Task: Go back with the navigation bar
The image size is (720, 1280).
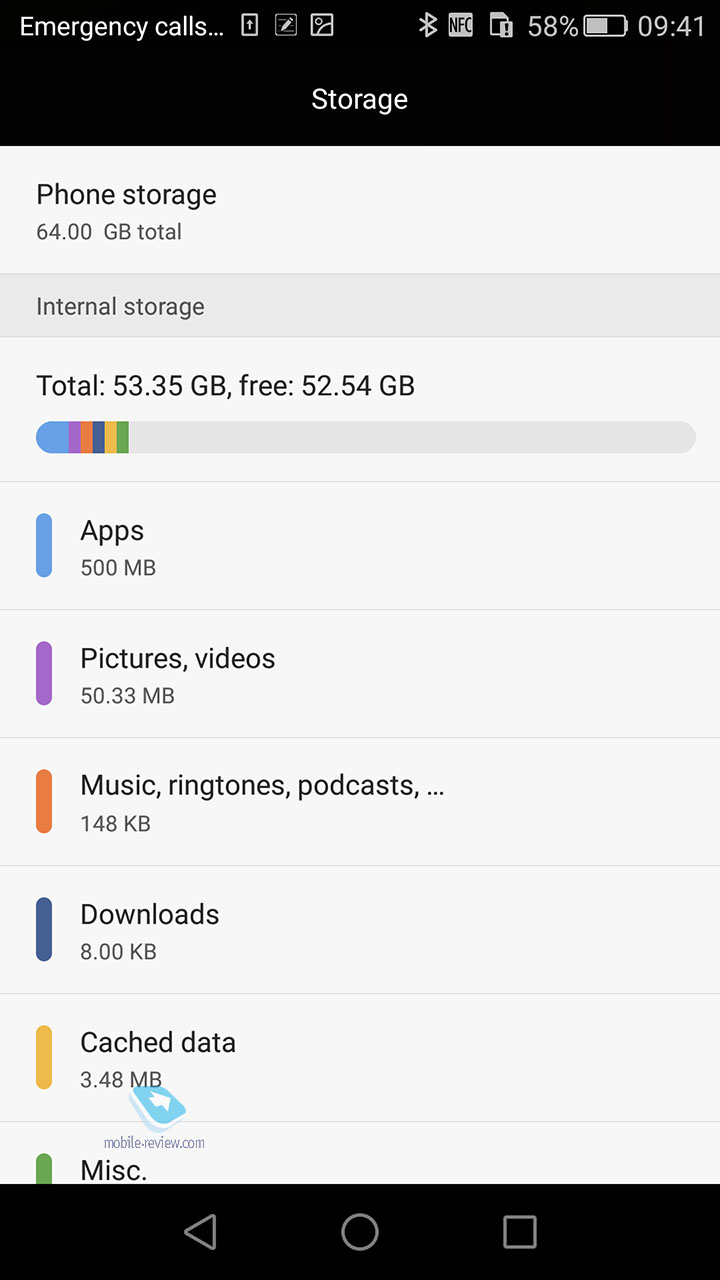Action: tap(201, 1232)
